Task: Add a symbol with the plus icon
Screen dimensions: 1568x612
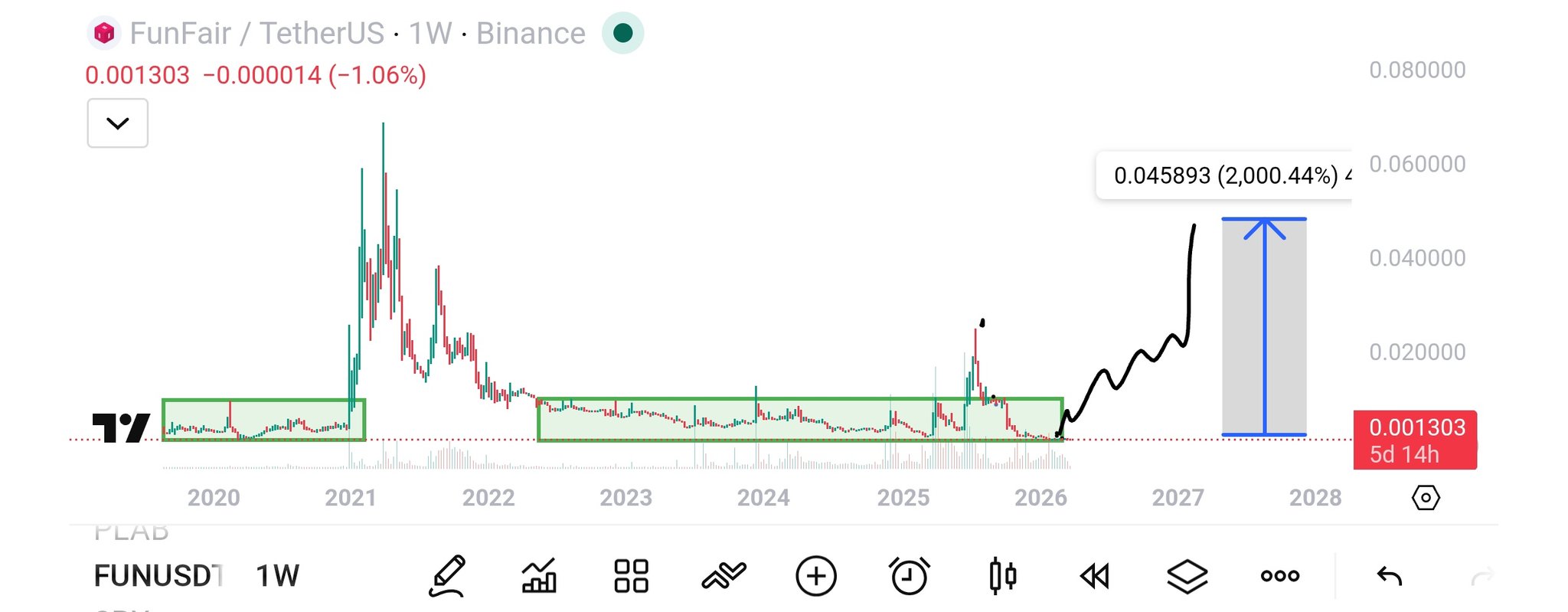Action: pos(816,576)
